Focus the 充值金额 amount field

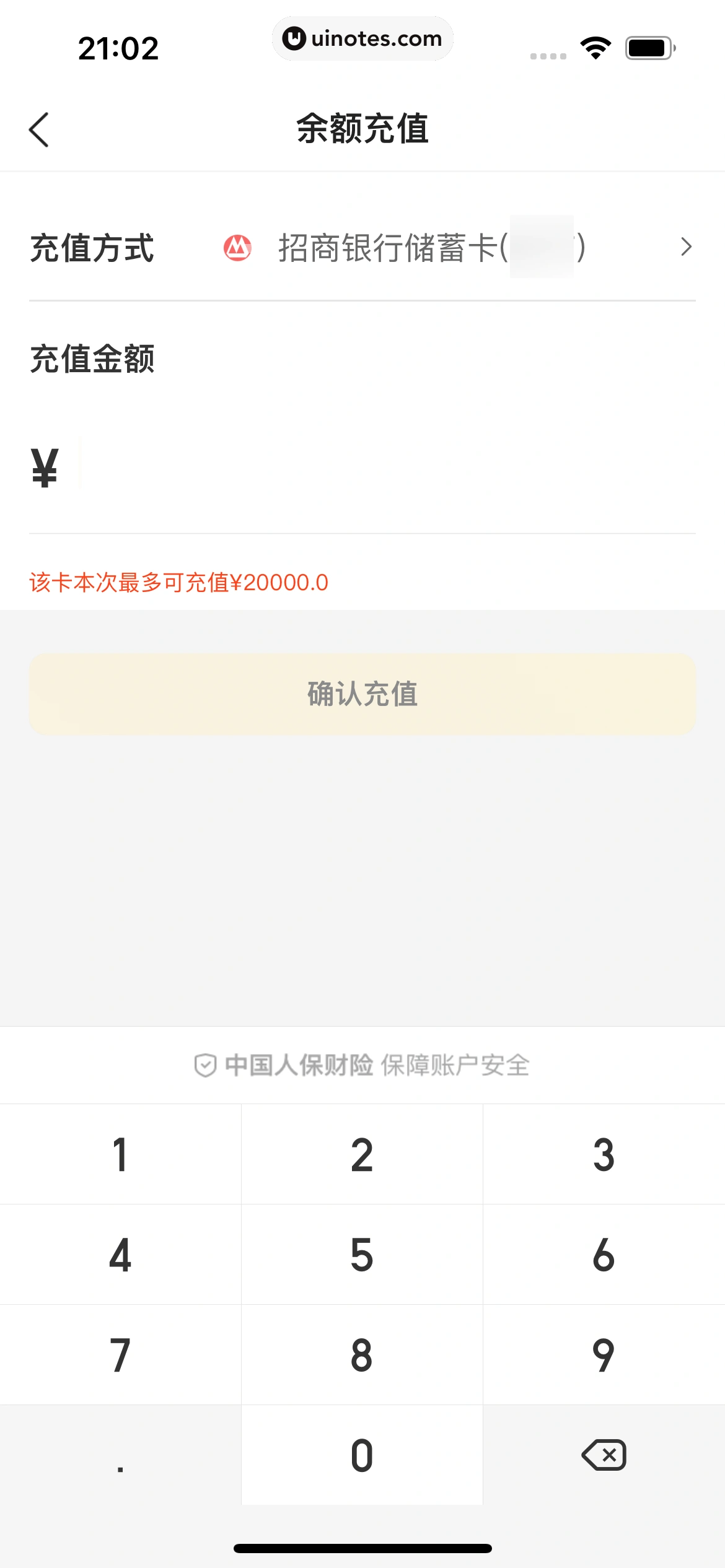372,468
